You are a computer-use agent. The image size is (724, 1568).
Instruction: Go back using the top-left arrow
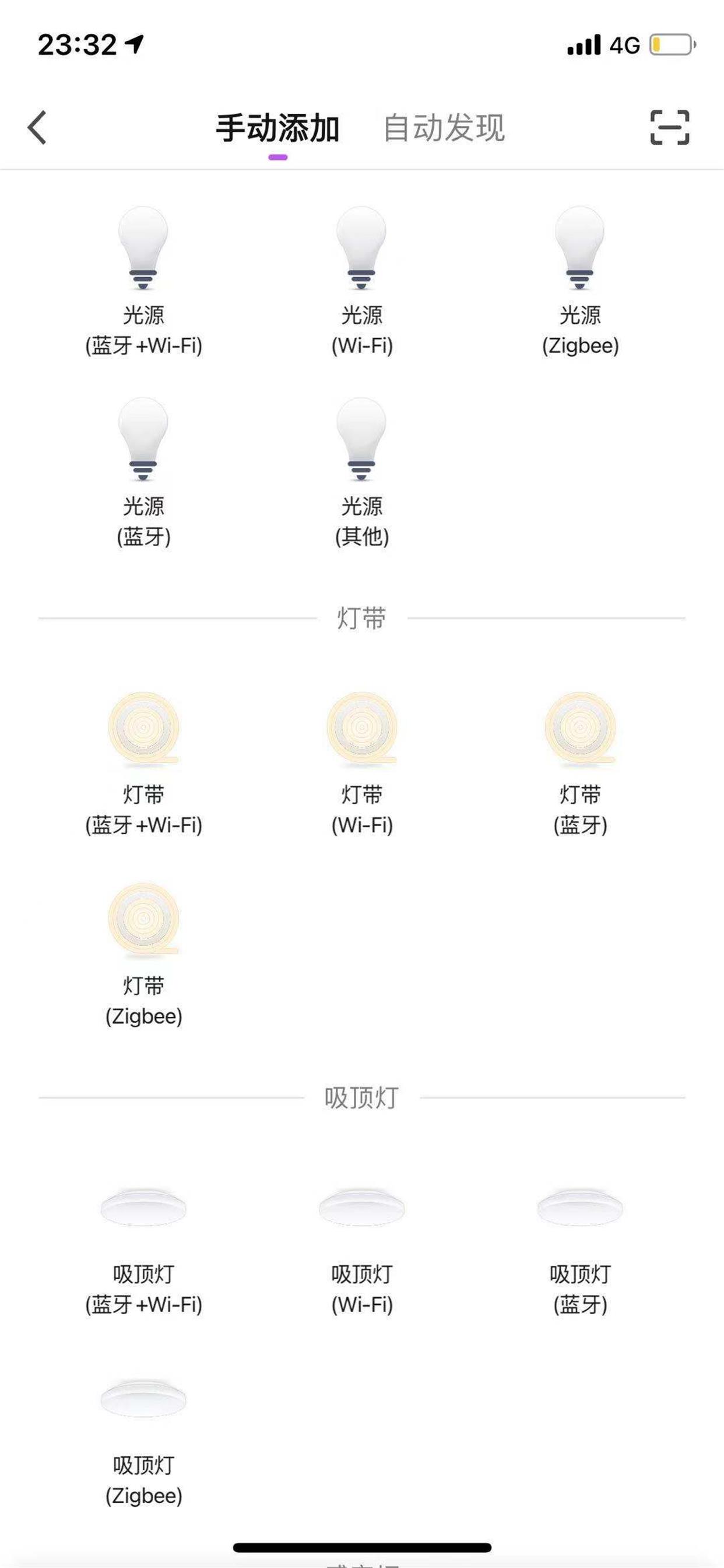[37, 128]
